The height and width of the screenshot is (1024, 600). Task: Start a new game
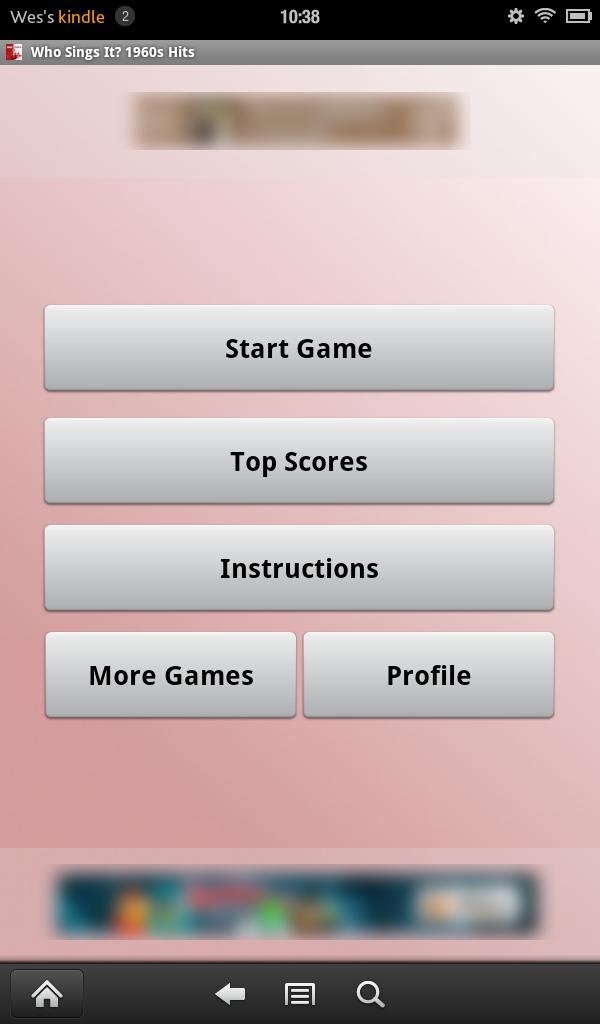[x=299, y=348]
